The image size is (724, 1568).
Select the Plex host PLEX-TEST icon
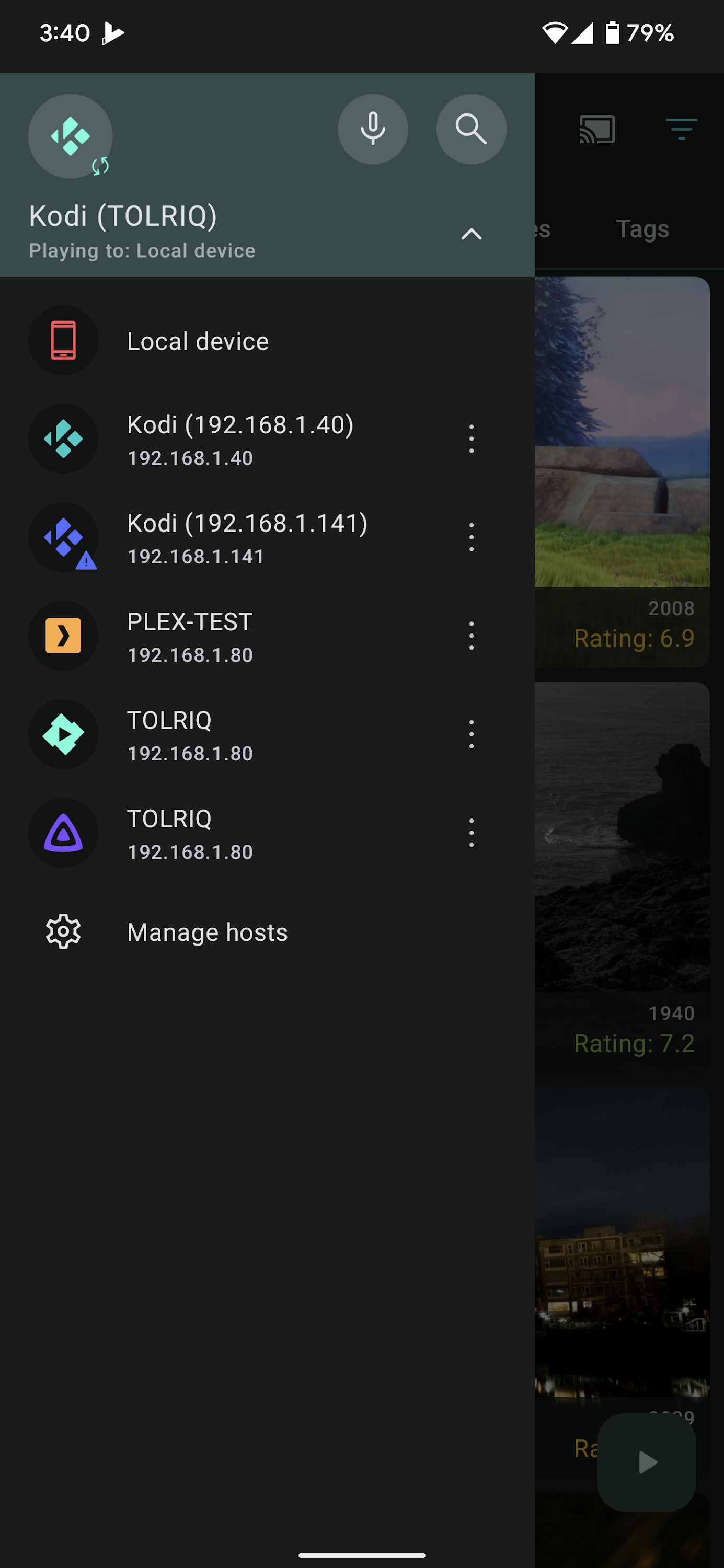(x=63, y=636)
